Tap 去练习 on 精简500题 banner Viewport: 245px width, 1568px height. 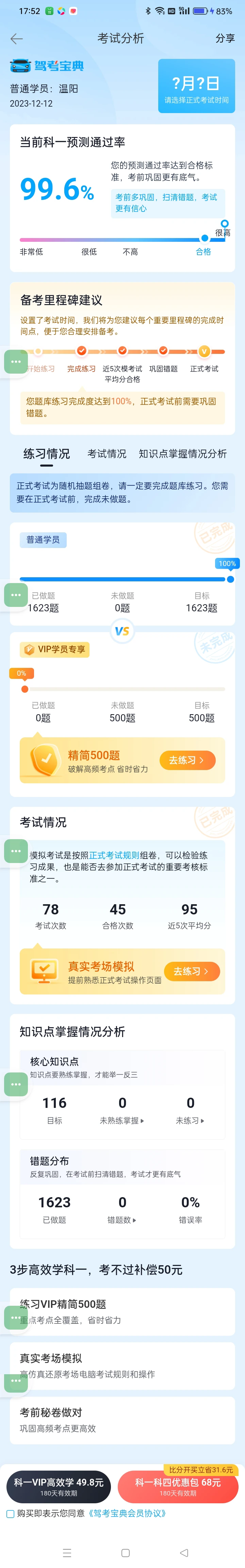click(186, 760)
